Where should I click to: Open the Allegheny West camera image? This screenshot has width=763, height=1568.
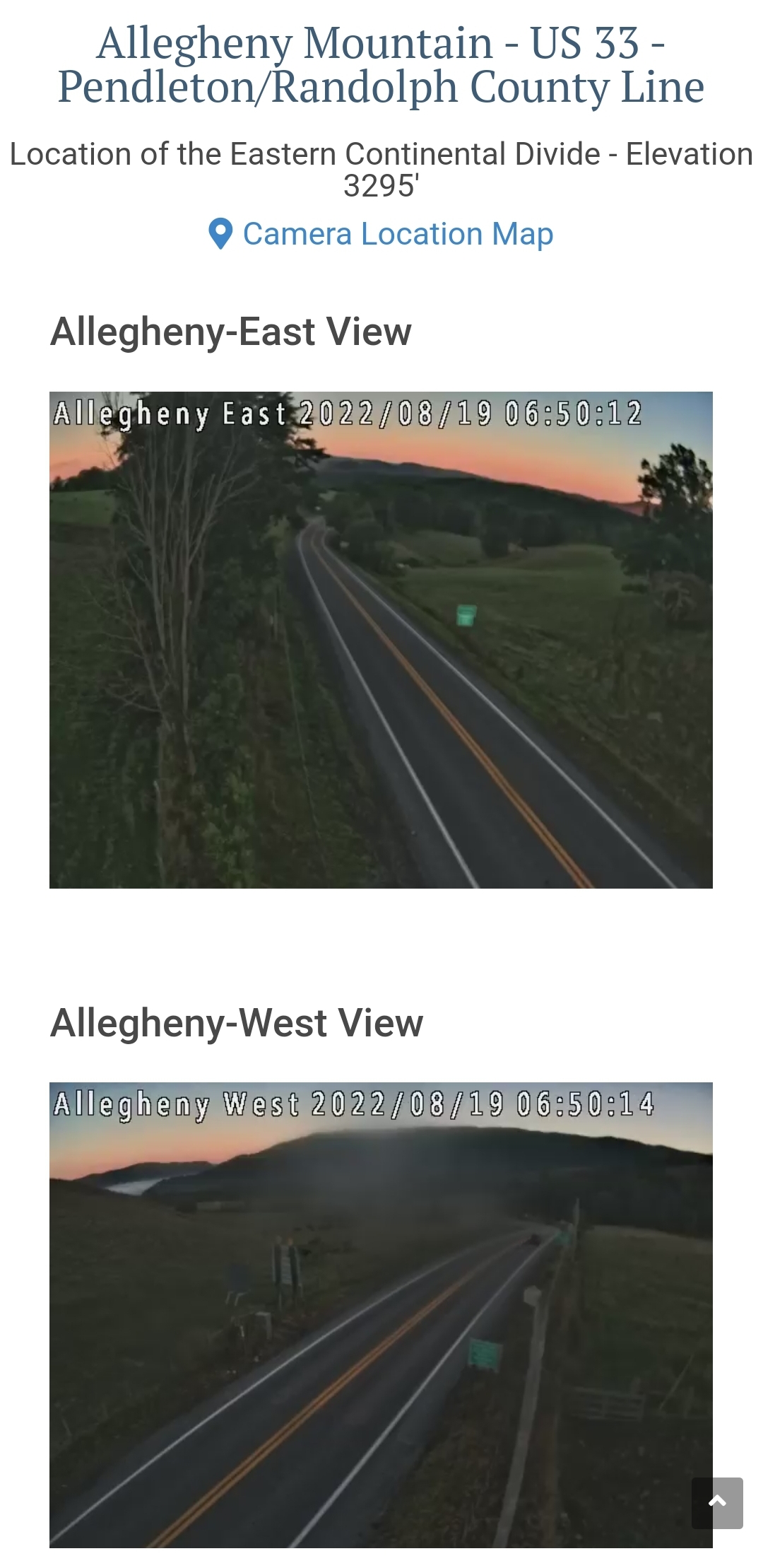pyautogui.click(x=381, y=1315)
